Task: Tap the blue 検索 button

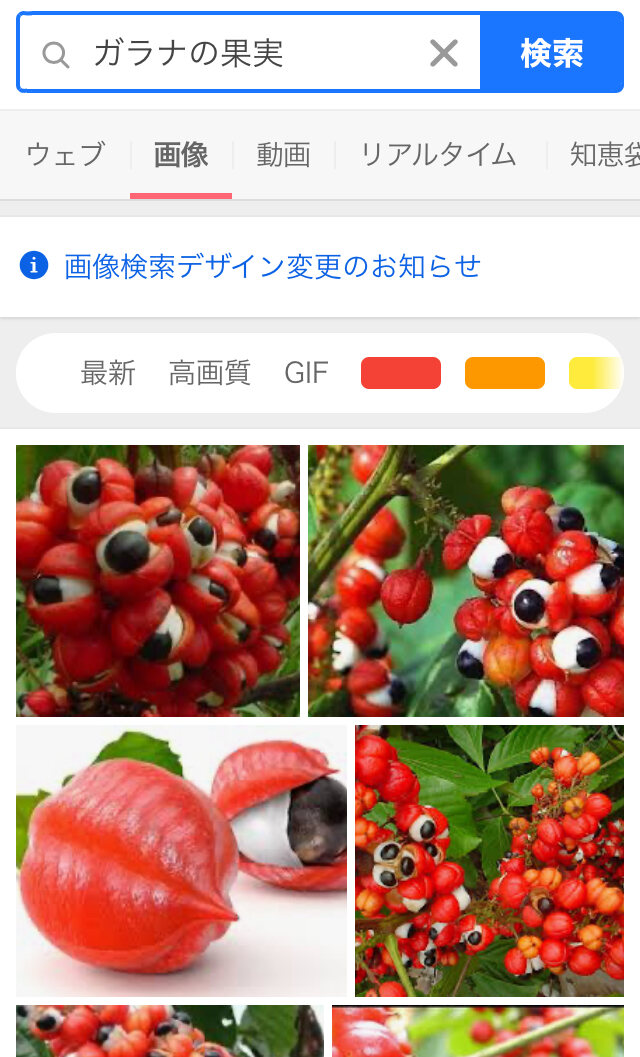Action: 551,53
